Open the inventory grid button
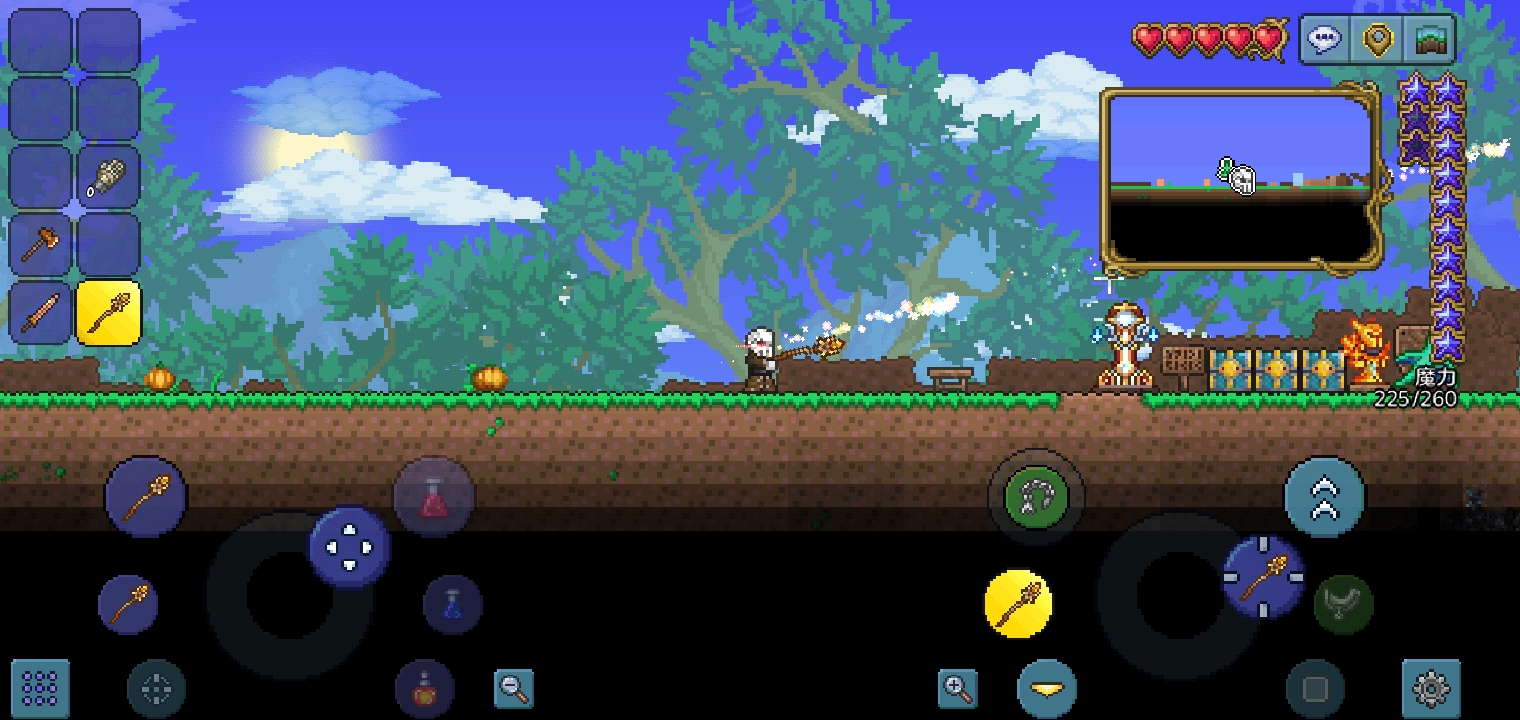 pos(41,686)
